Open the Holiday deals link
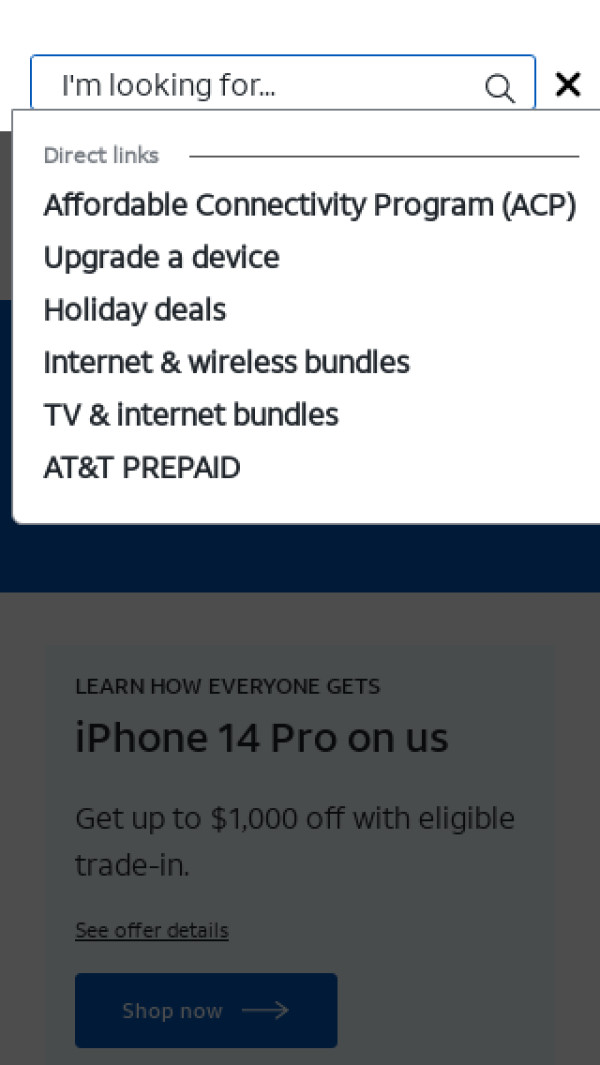Screen dimensions: 600x1065 tap(135, 310)
